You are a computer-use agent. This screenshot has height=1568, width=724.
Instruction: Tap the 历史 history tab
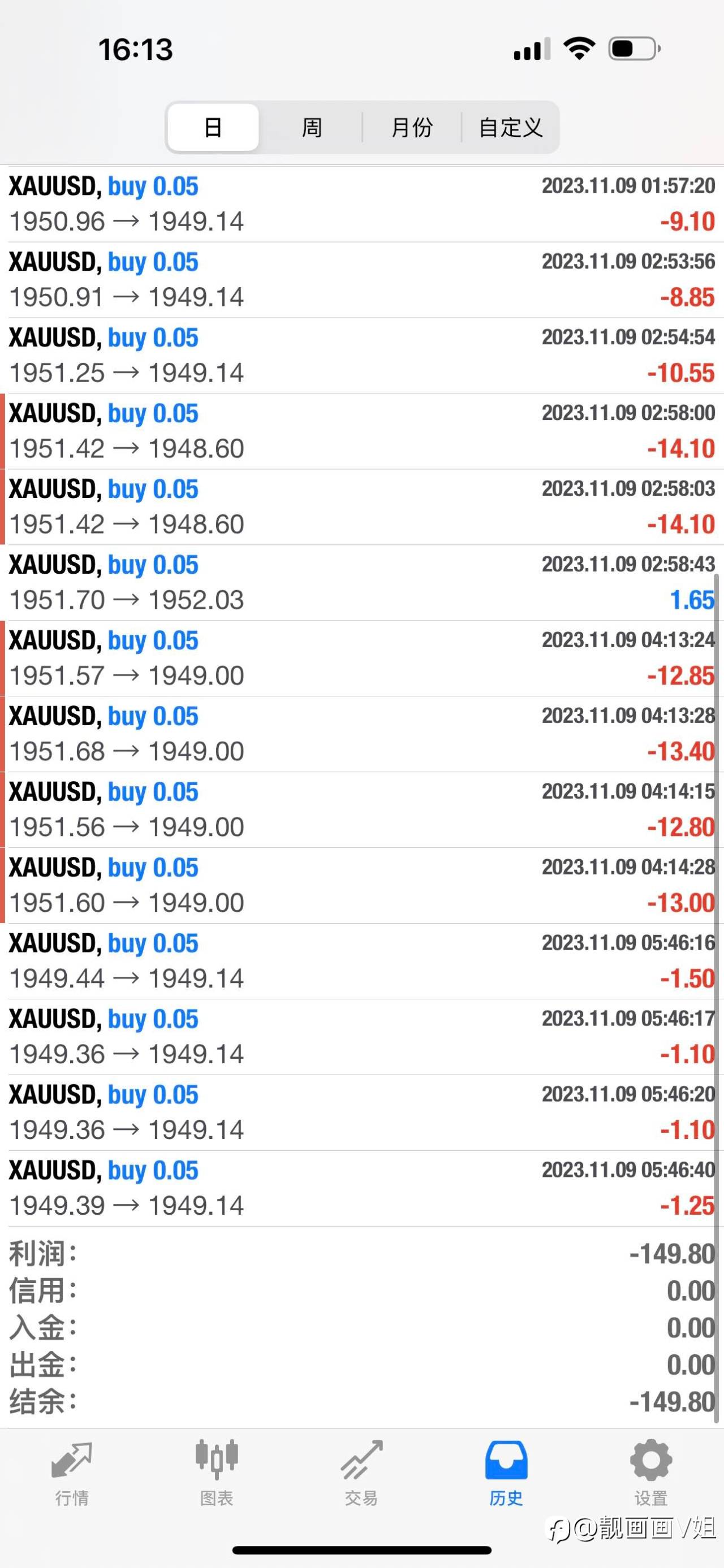506,1472
